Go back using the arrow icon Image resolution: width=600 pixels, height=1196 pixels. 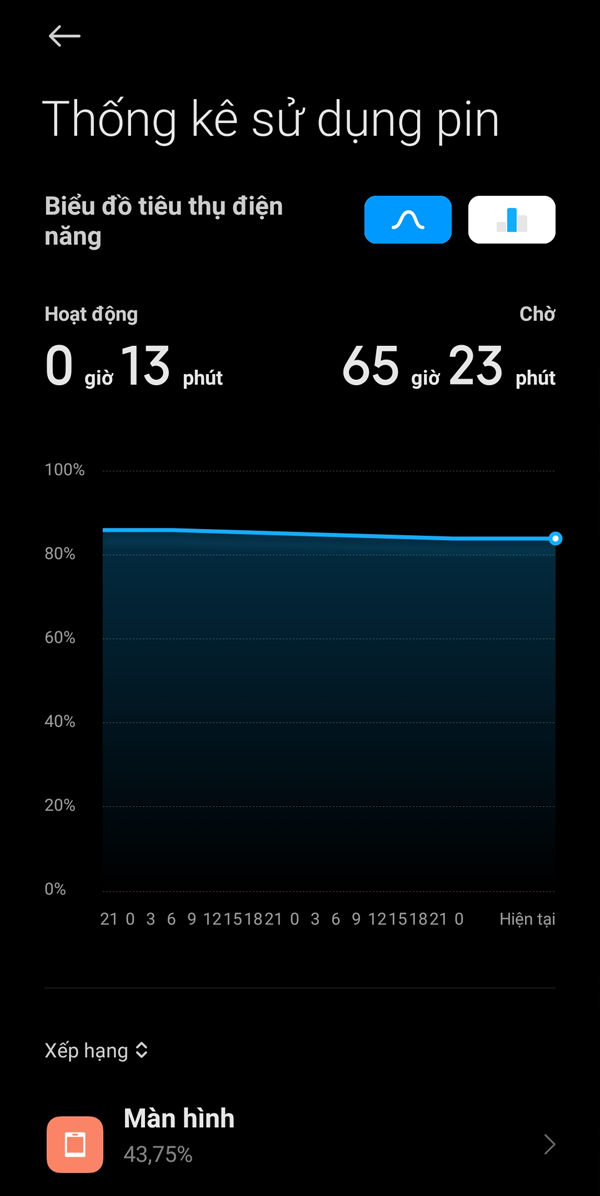(64, 36)
